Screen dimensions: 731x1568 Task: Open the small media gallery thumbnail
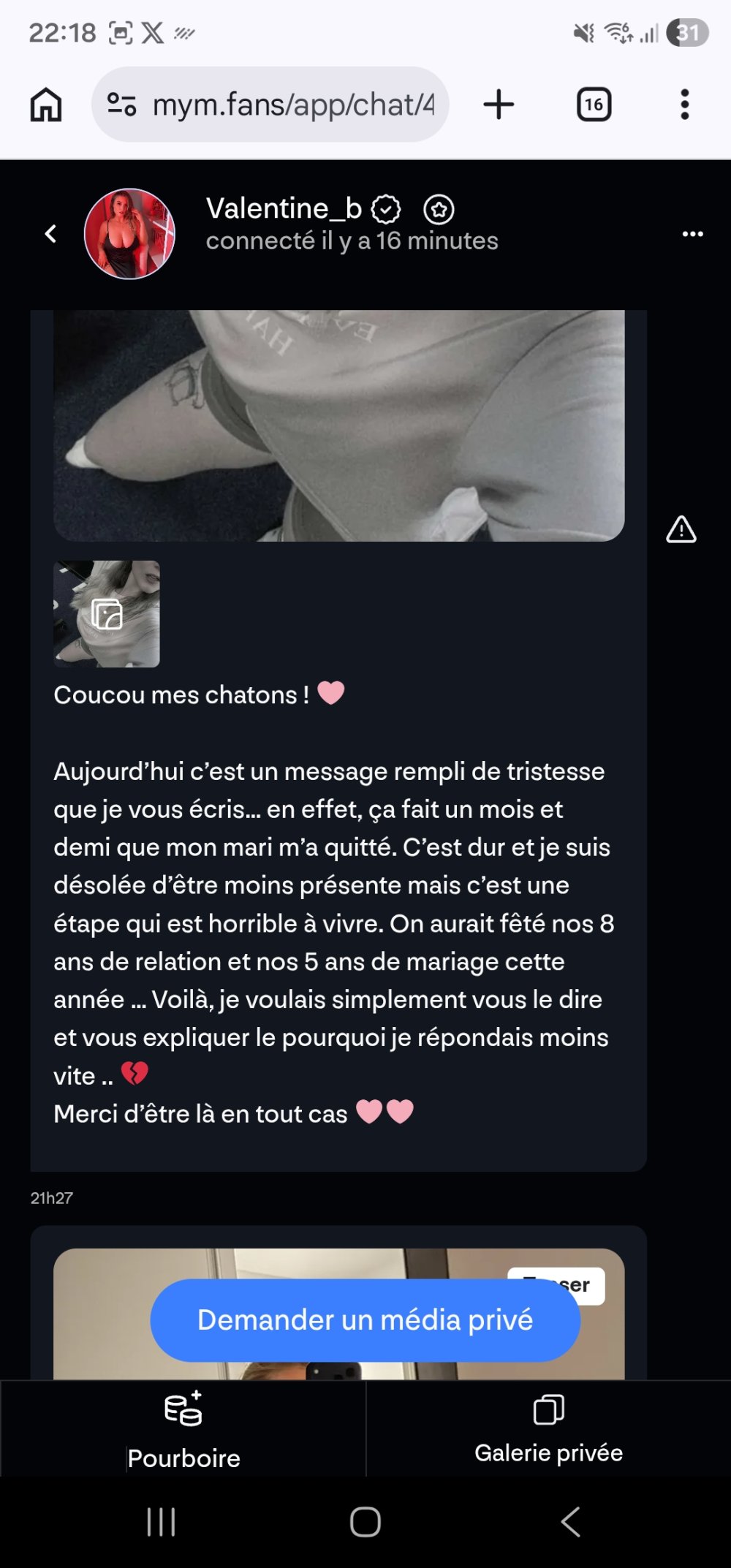coord(107,614)
